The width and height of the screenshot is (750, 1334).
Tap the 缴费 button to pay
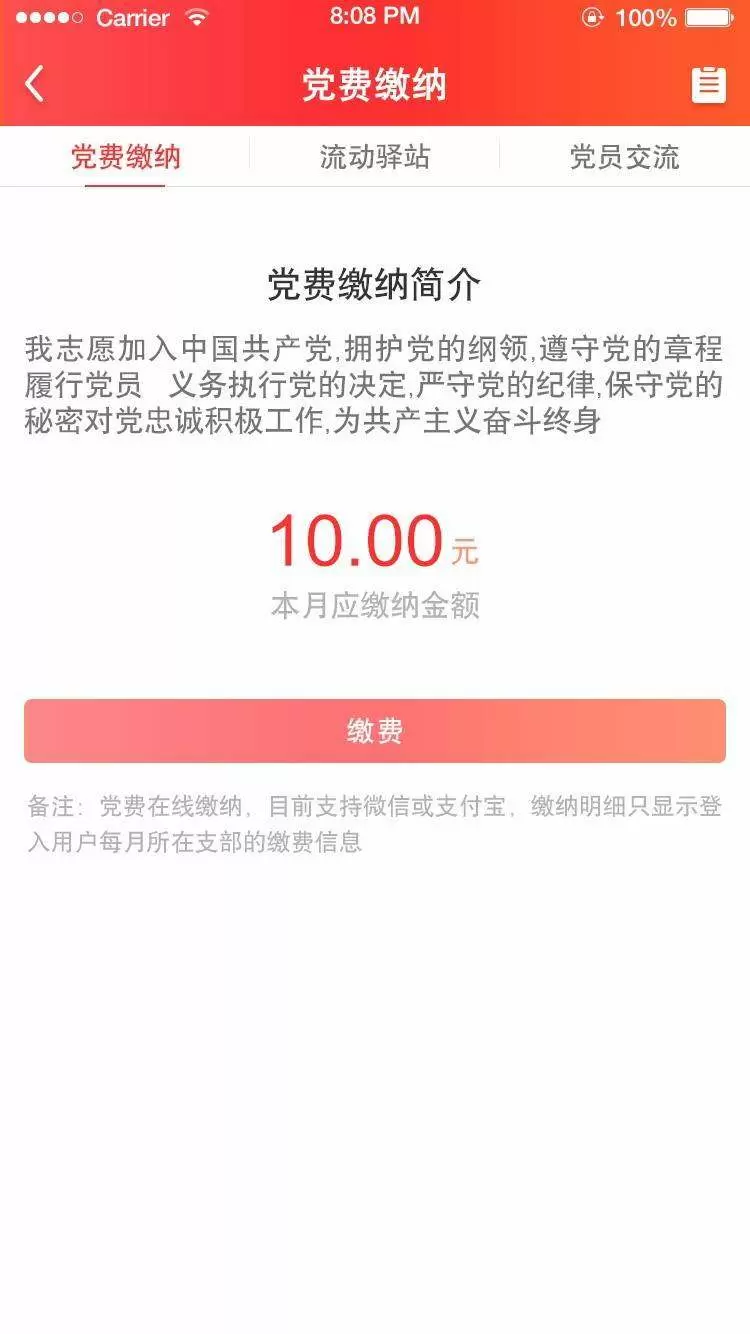[375, 731]
